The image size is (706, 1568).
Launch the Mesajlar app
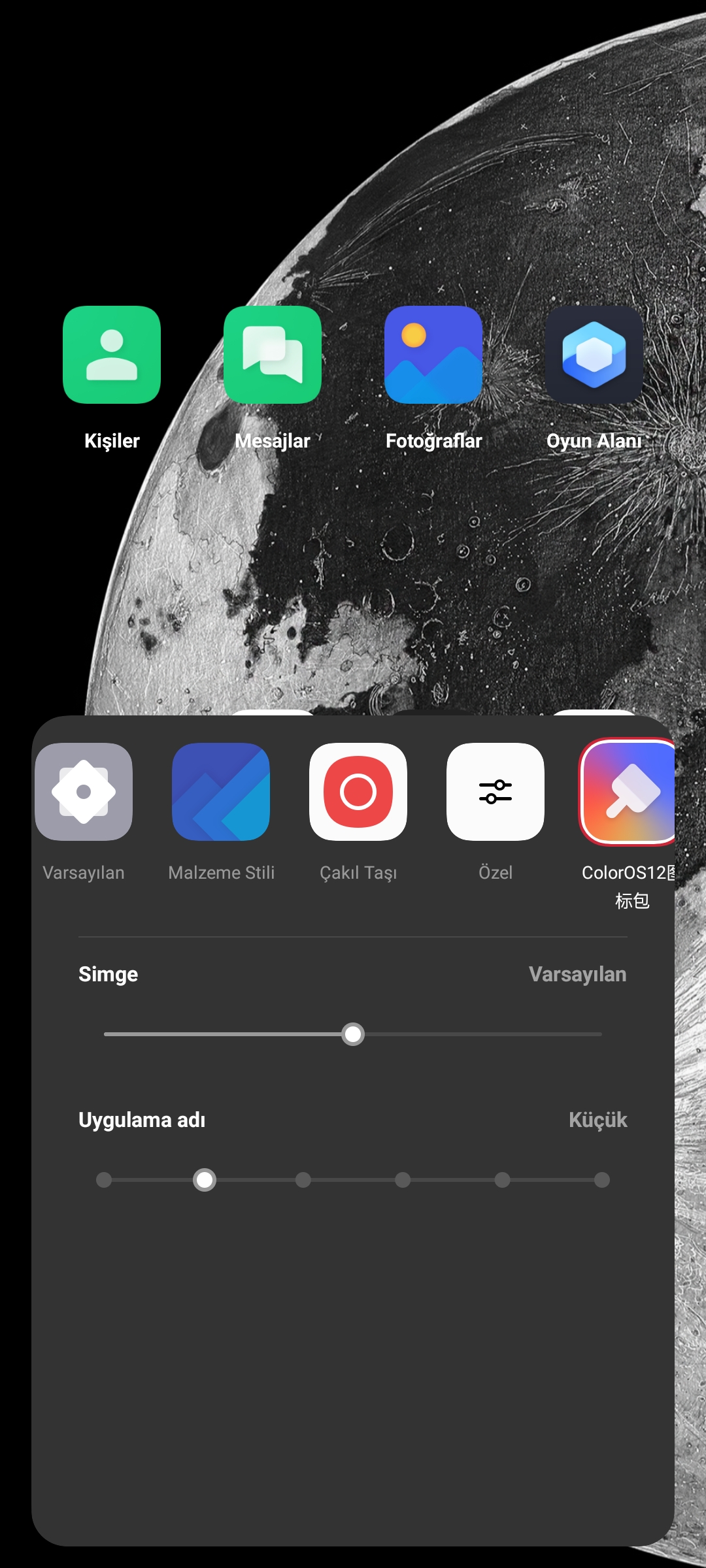pos(273,355)
